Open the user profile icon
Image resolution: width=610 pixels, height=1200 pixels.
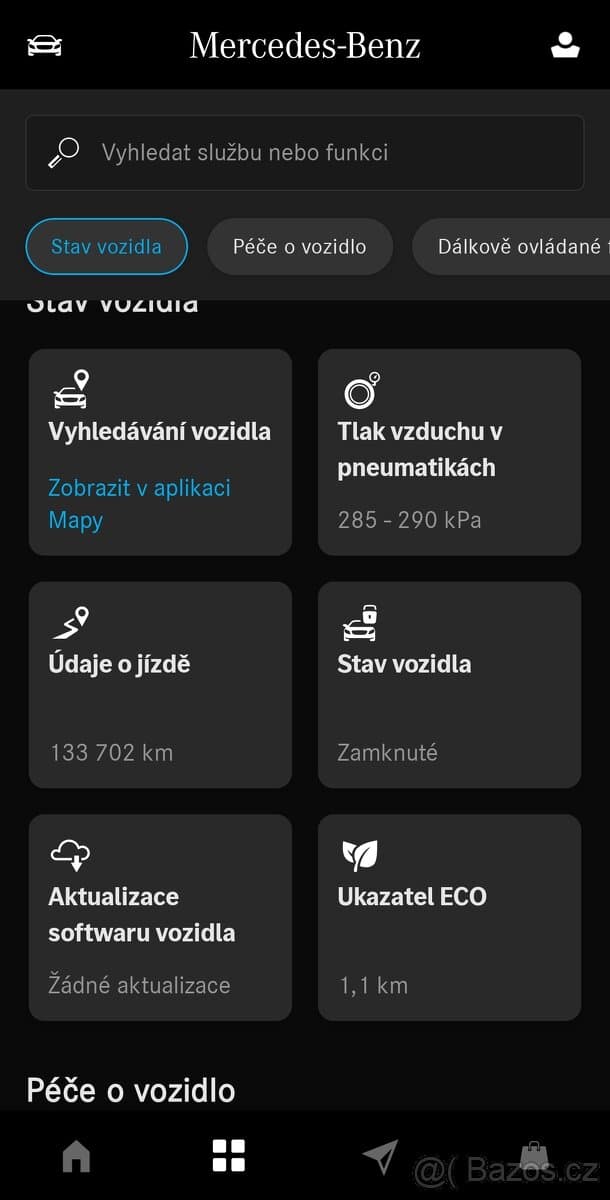[565, 46]
